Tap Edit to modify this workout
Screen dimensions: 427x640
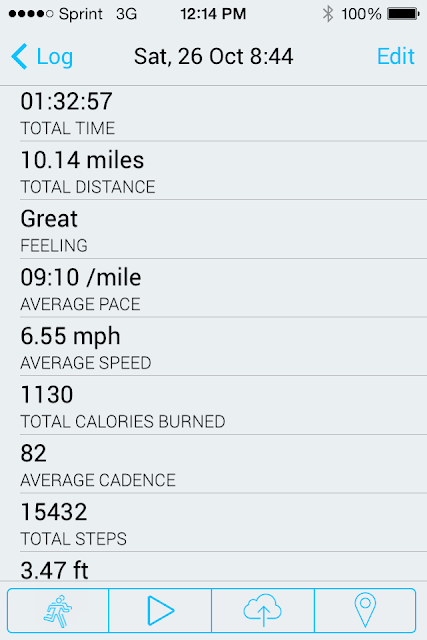[395, 56]
